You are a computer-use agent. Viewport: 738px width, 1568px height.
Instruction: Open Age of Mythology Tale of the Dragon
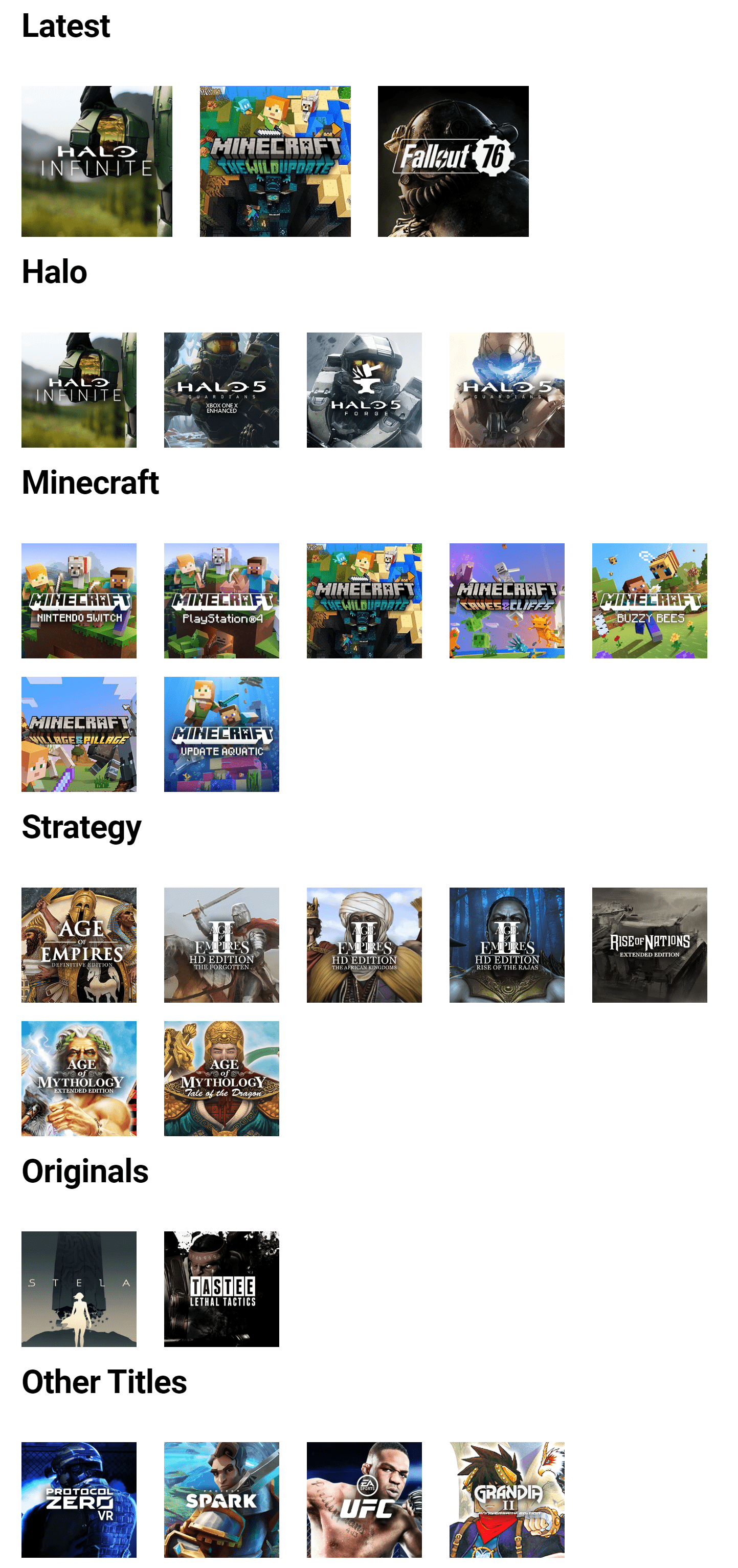(221, 1078)
